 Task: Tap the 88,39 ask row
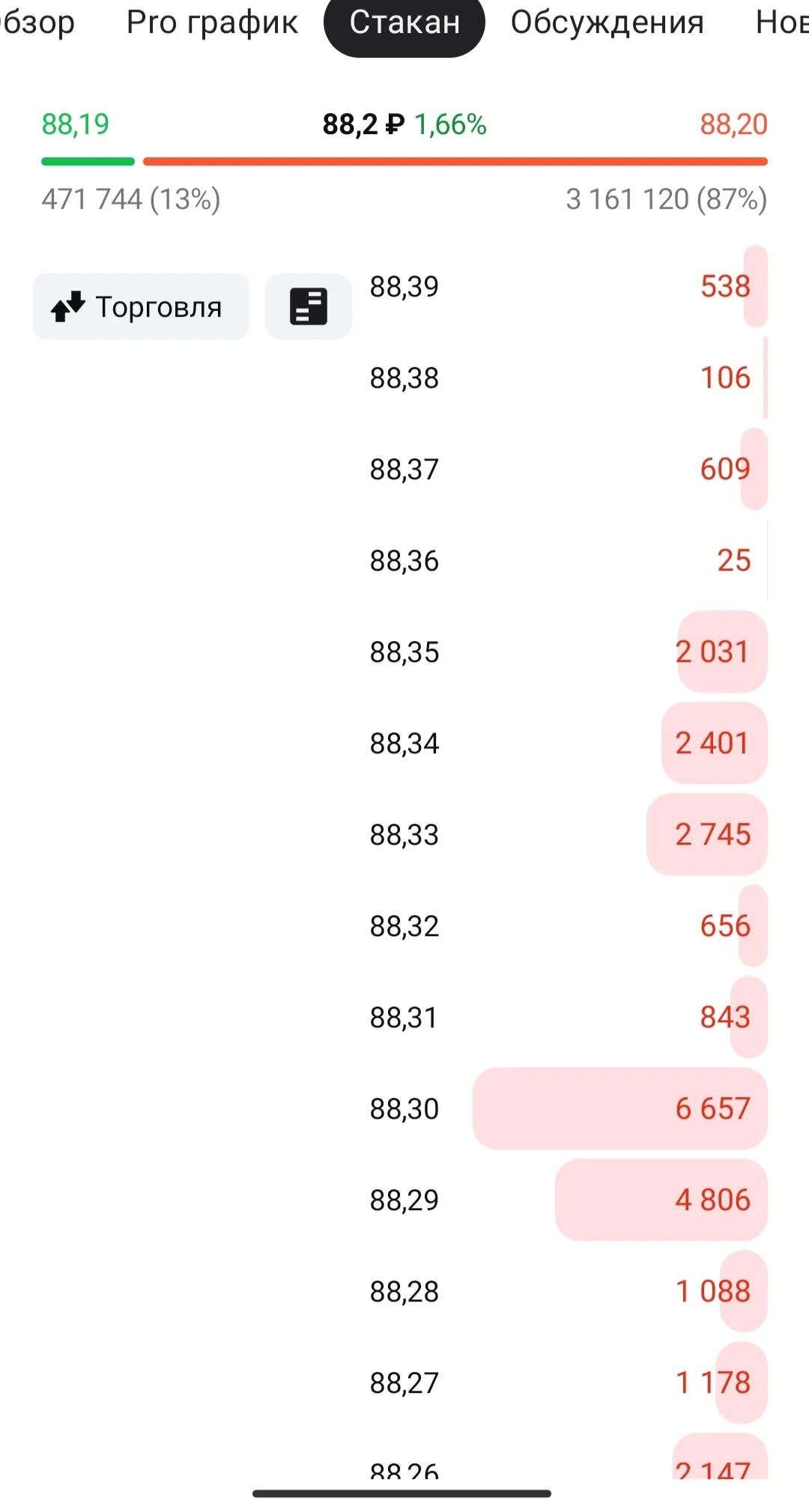(569, 286)
